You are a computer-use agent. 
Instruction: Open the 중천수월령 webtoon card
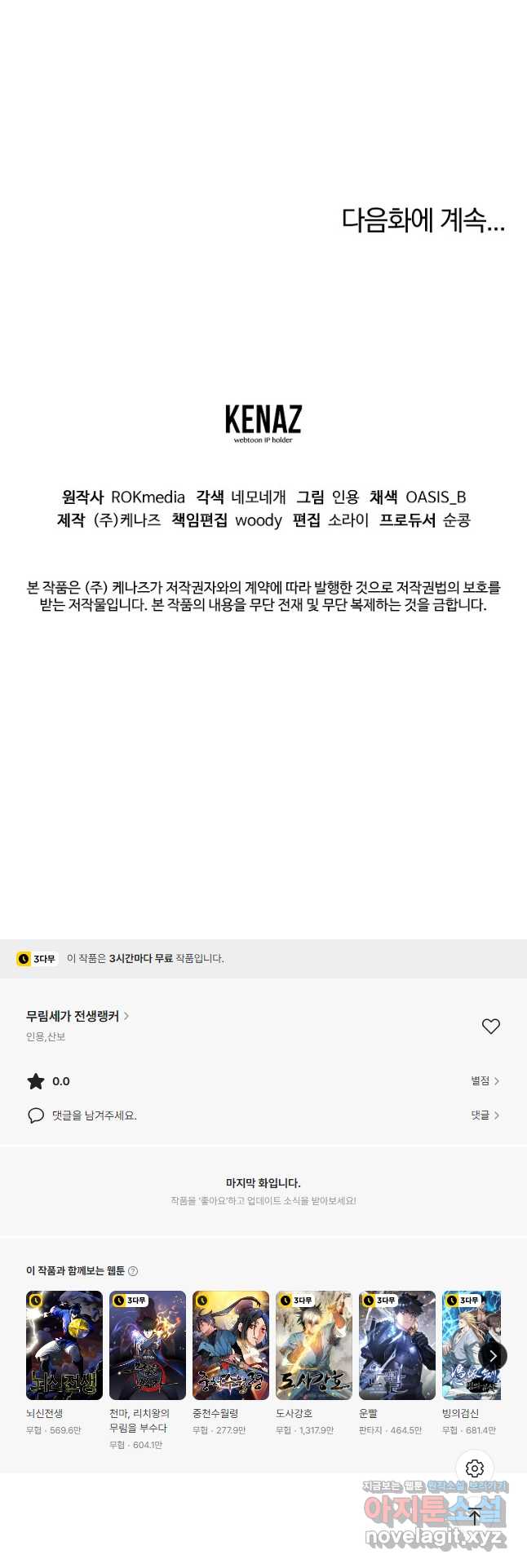tap(231, 1345)
